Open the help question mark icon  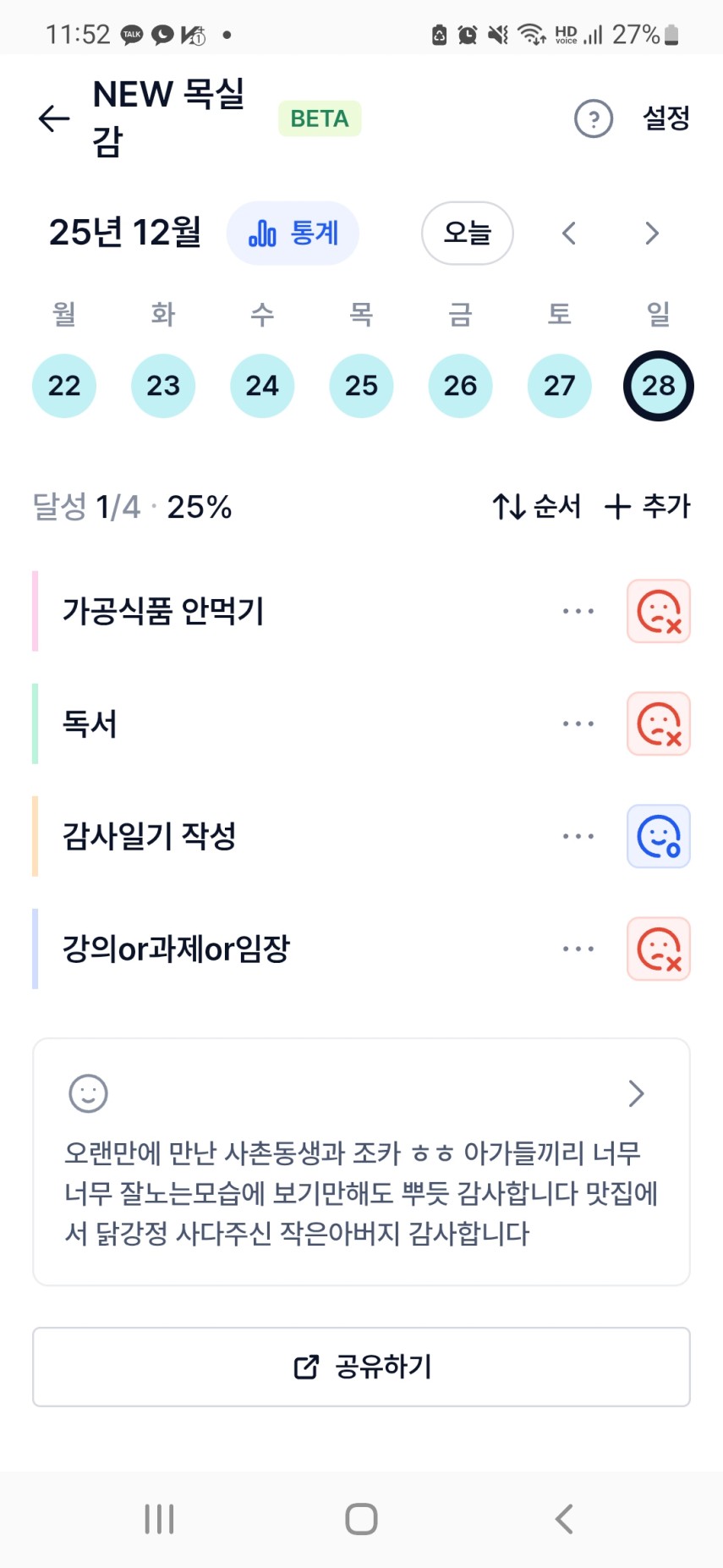[x=593, y=118]
